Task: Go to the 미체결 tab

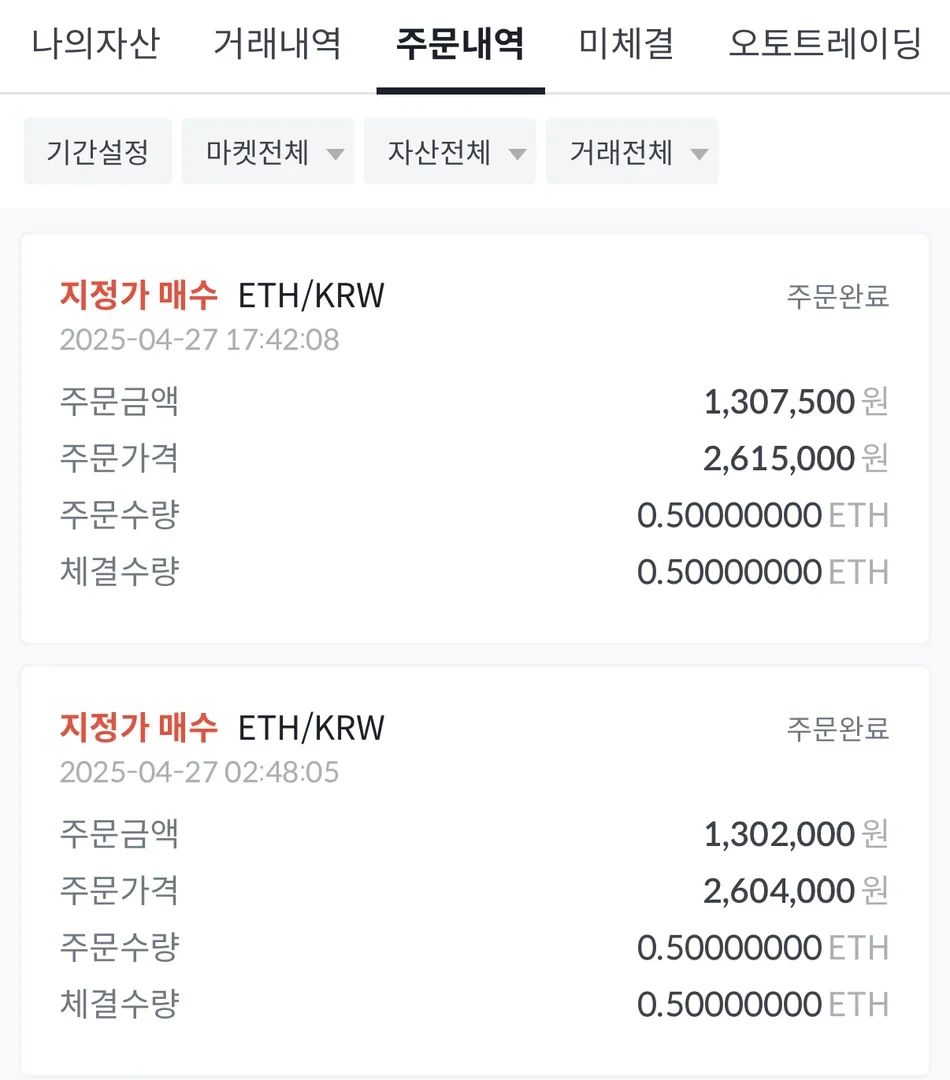Action: 626,44
